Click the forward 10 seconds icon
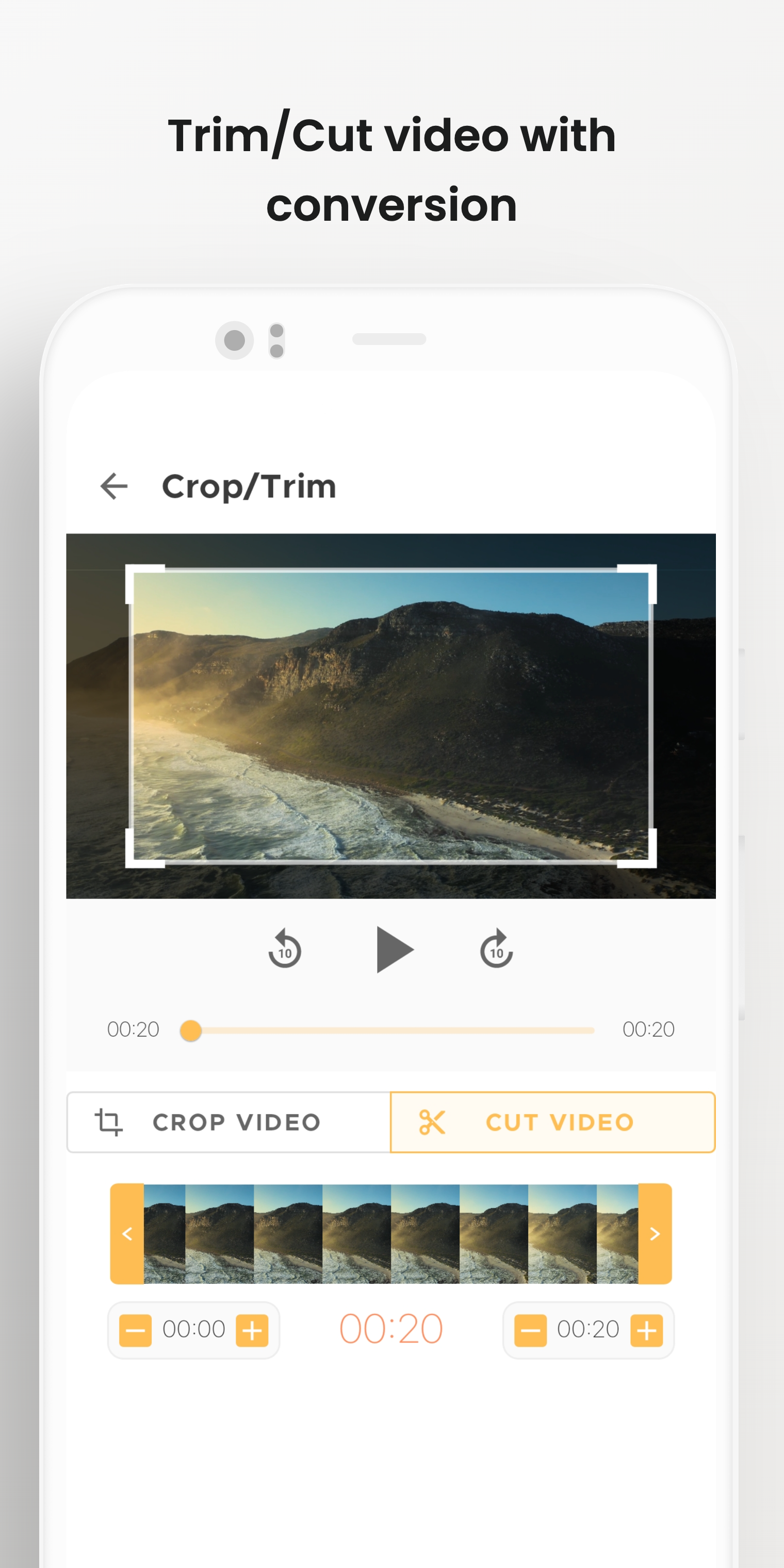Screen dimensions: 784x1568 tap(496, 950)
